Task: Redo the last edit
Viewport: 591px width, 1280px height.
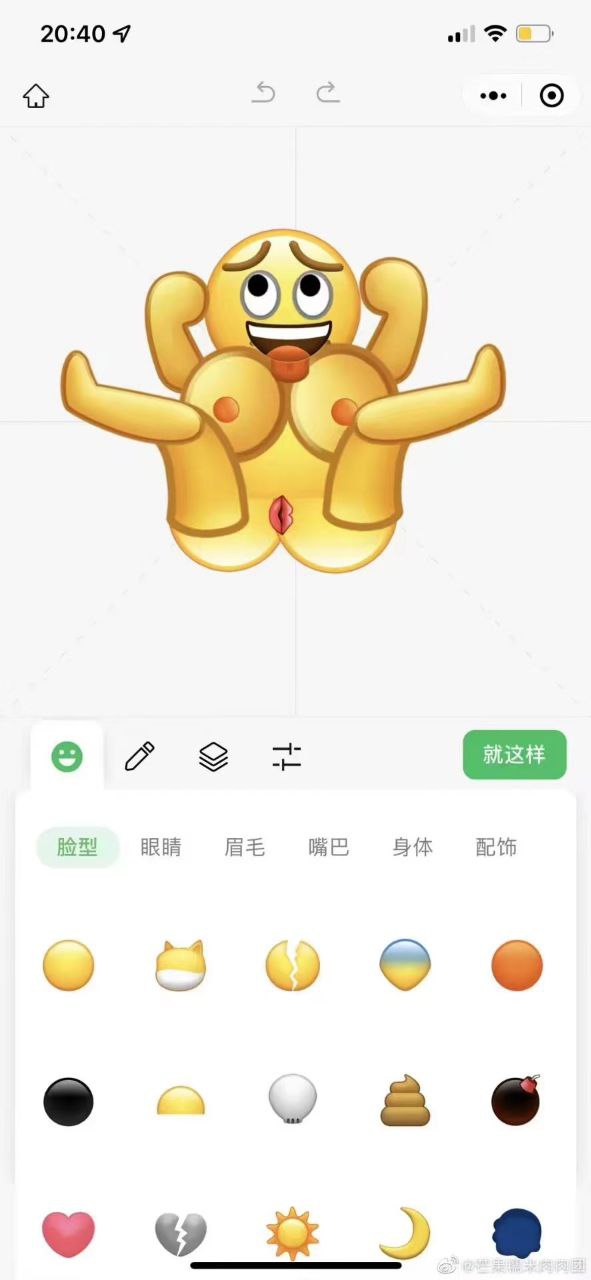Action: (327, 93)
